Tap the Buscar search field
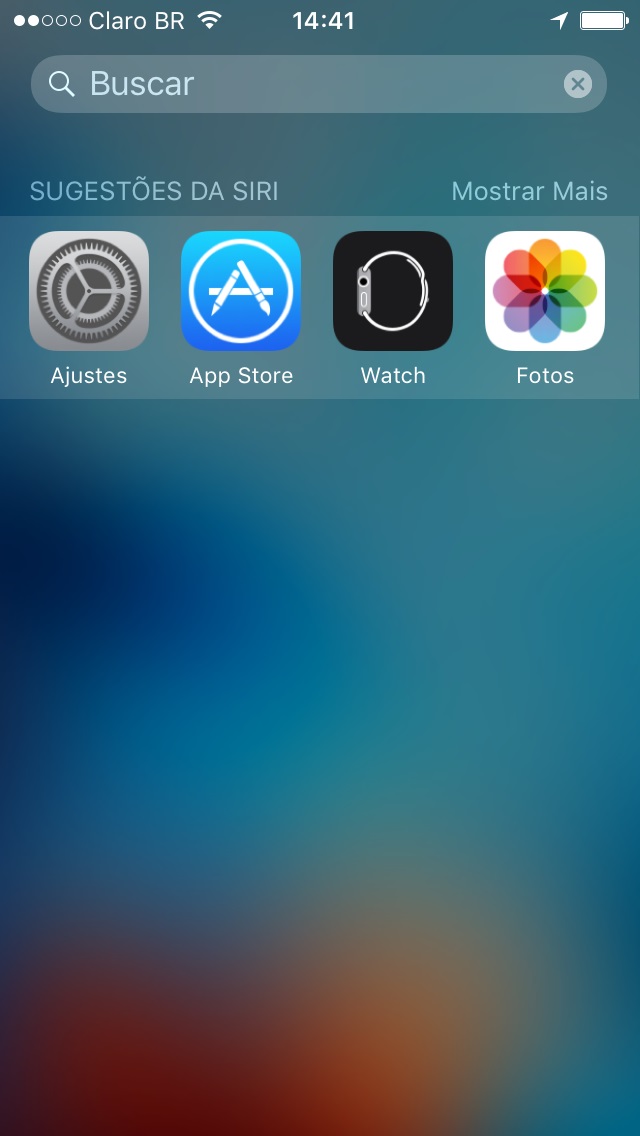This screenshot has height=1136, width=640. [300, 84]
